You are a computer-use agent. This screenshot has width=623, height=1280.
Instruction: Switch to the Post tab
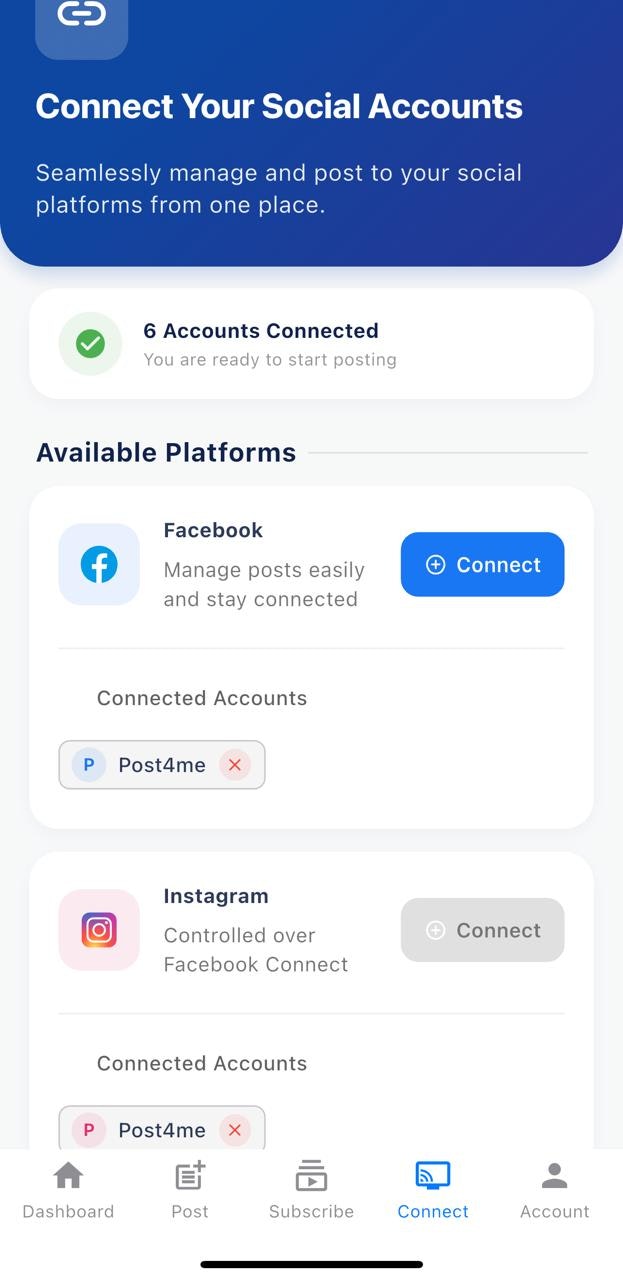(x=190, y=1190)
